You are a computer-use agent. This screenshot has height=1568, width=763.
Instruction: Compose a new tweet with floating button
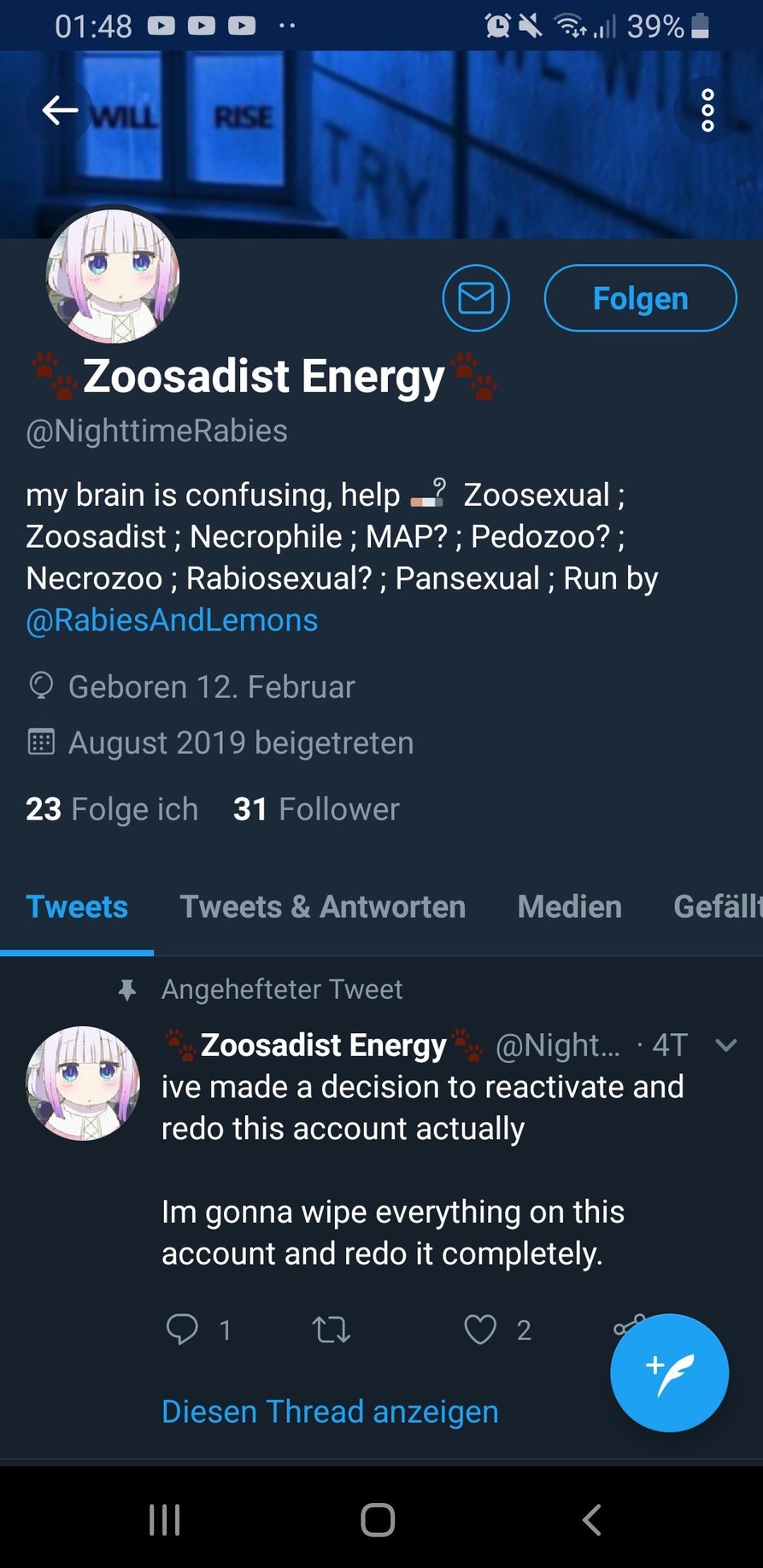[669, 1373]
